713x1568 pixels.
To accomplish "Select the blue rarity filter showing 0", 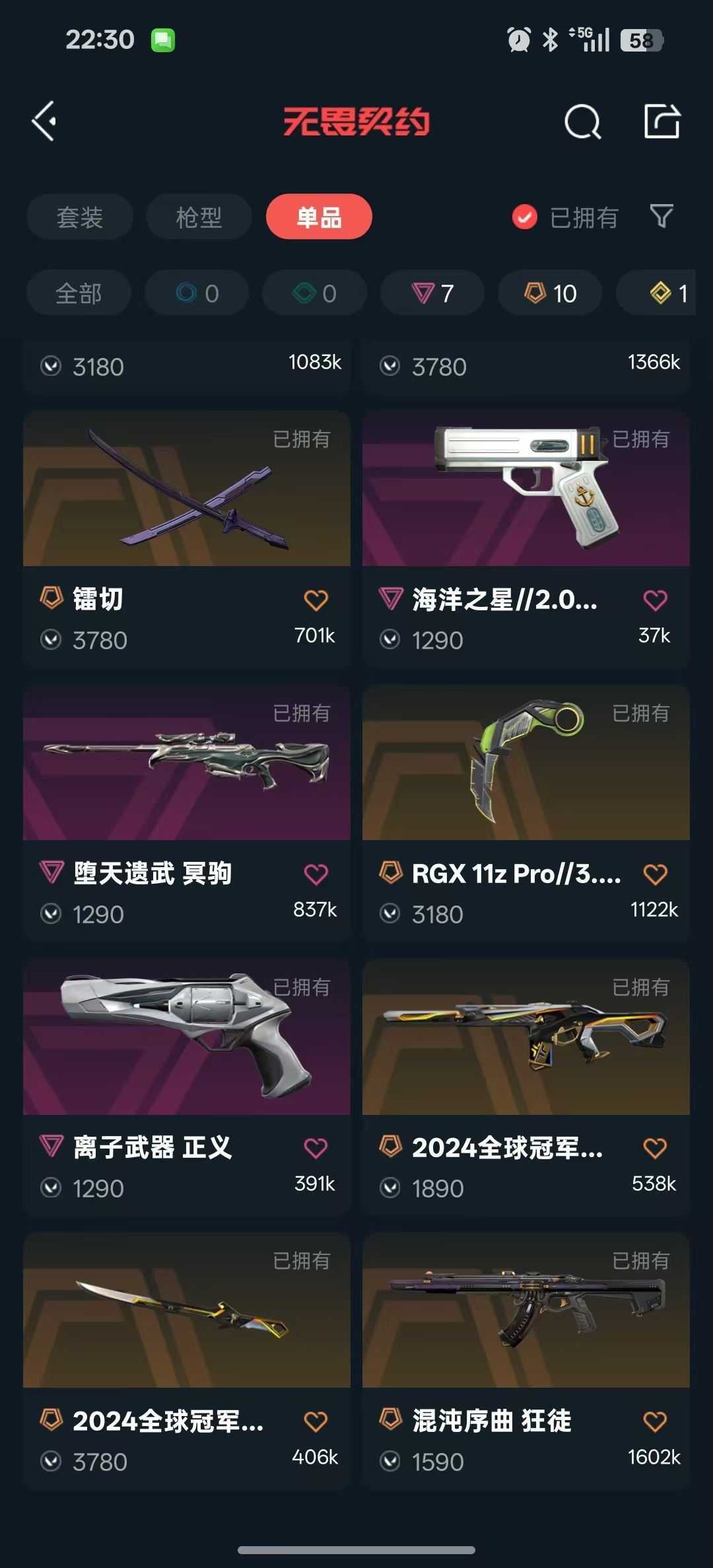I will click(196, 293).
